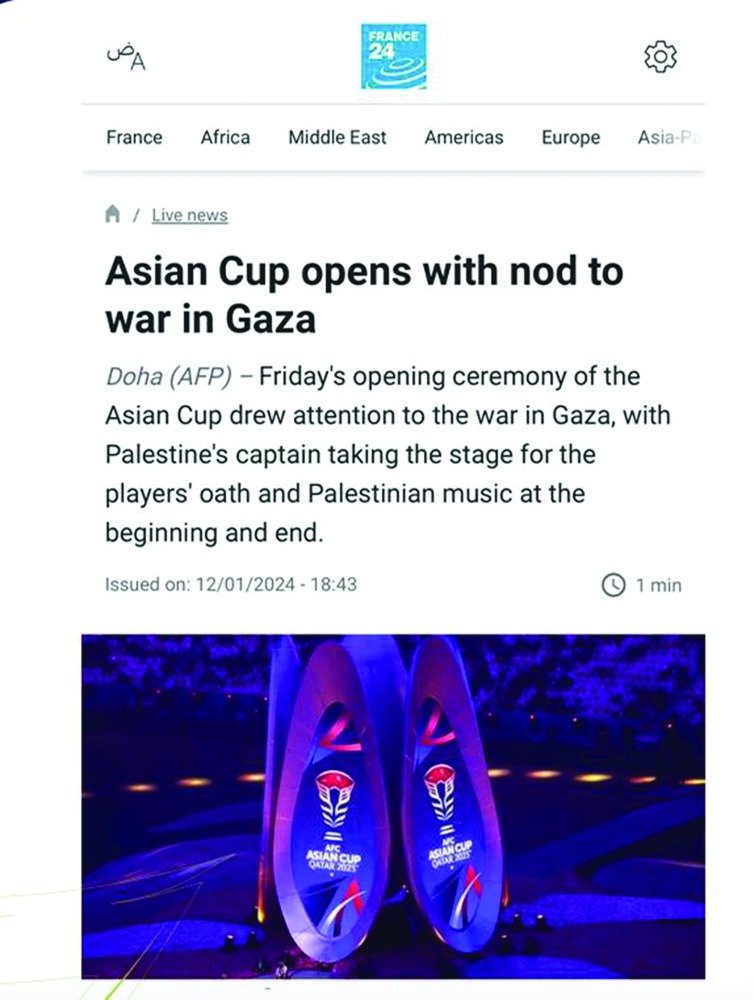754x1000 pixels.
Task: Switch to the Europe section
Action: tap(570, 138)
